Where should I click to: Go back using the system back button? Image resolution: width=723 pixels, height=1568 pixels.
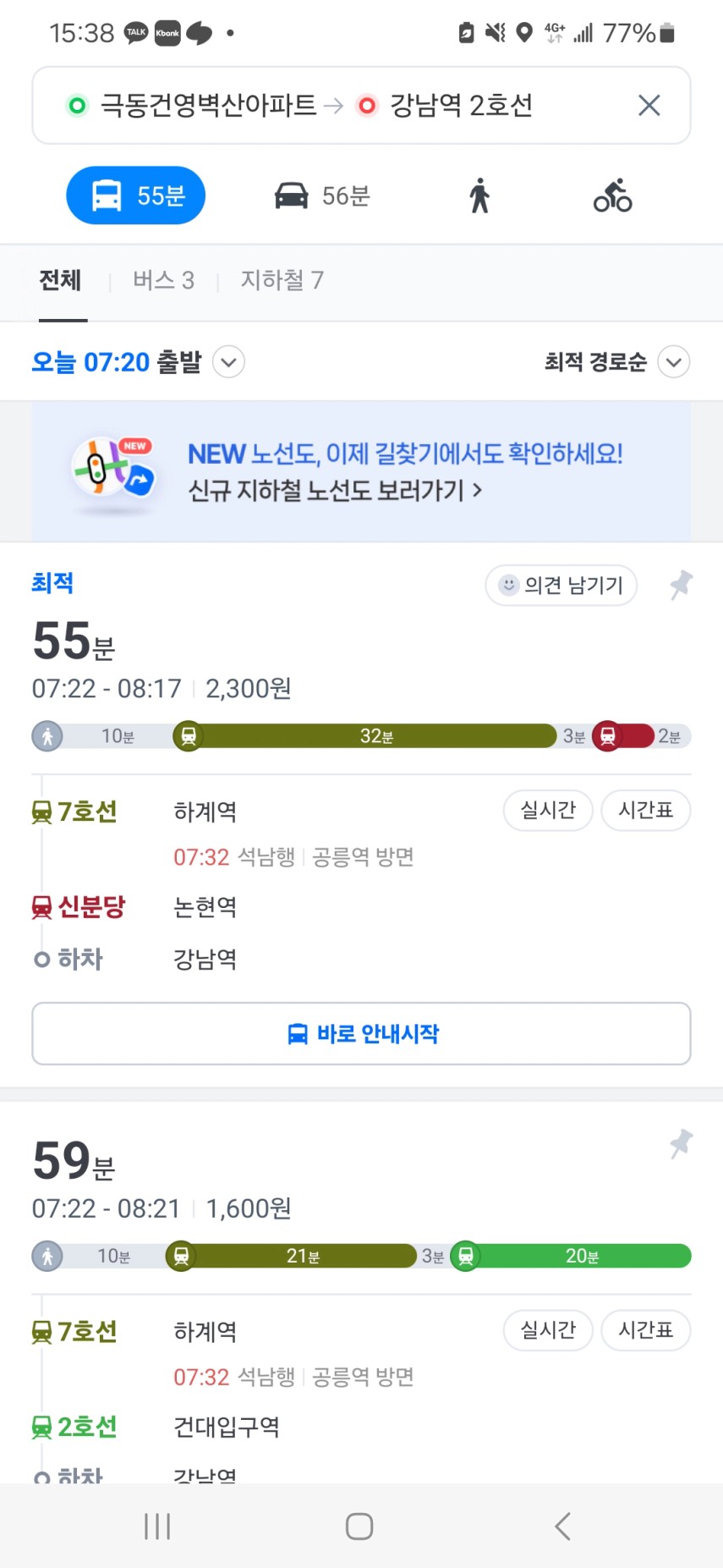pyautogui.click(x=563, y=1527)
